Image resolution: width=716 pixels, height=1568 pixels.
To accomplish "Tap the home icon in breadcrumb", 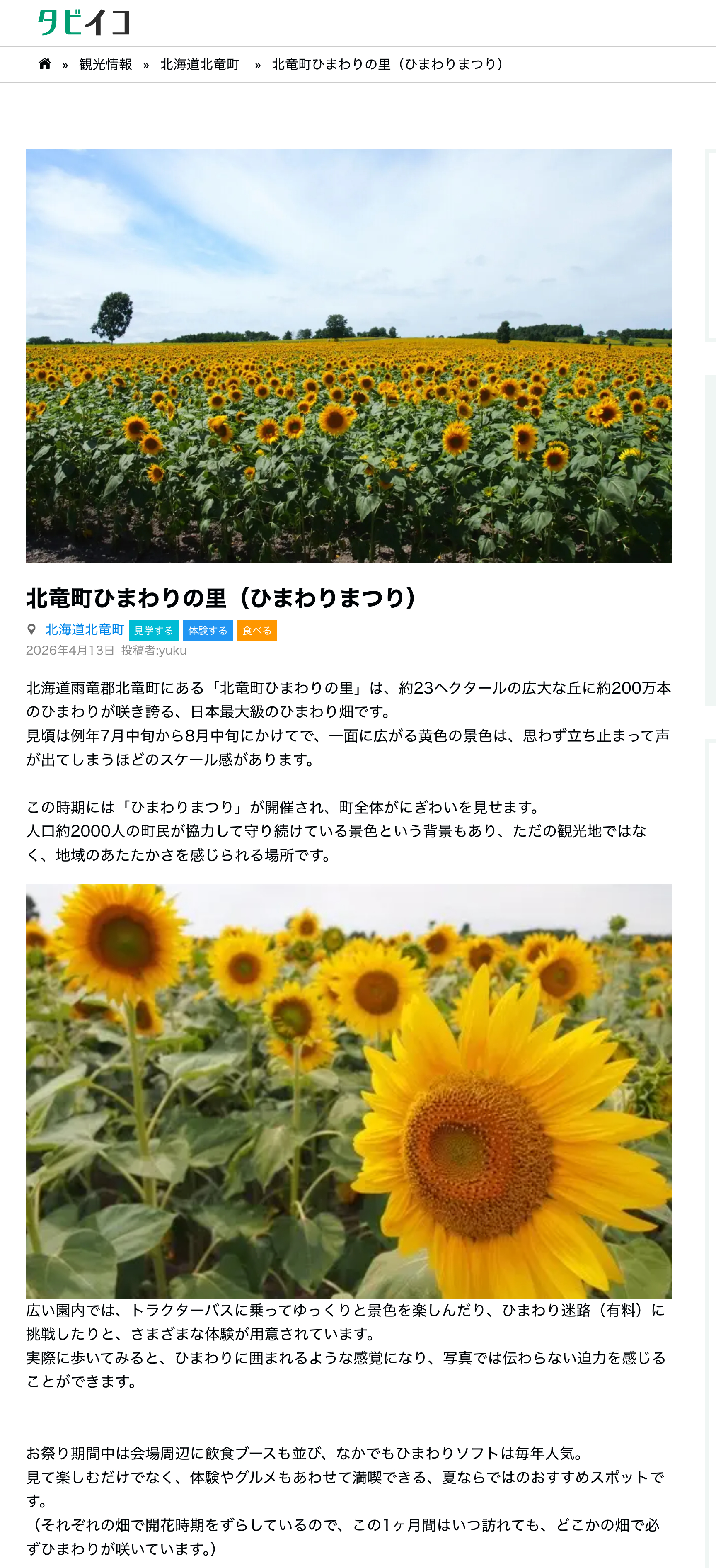I will [44, 64].
